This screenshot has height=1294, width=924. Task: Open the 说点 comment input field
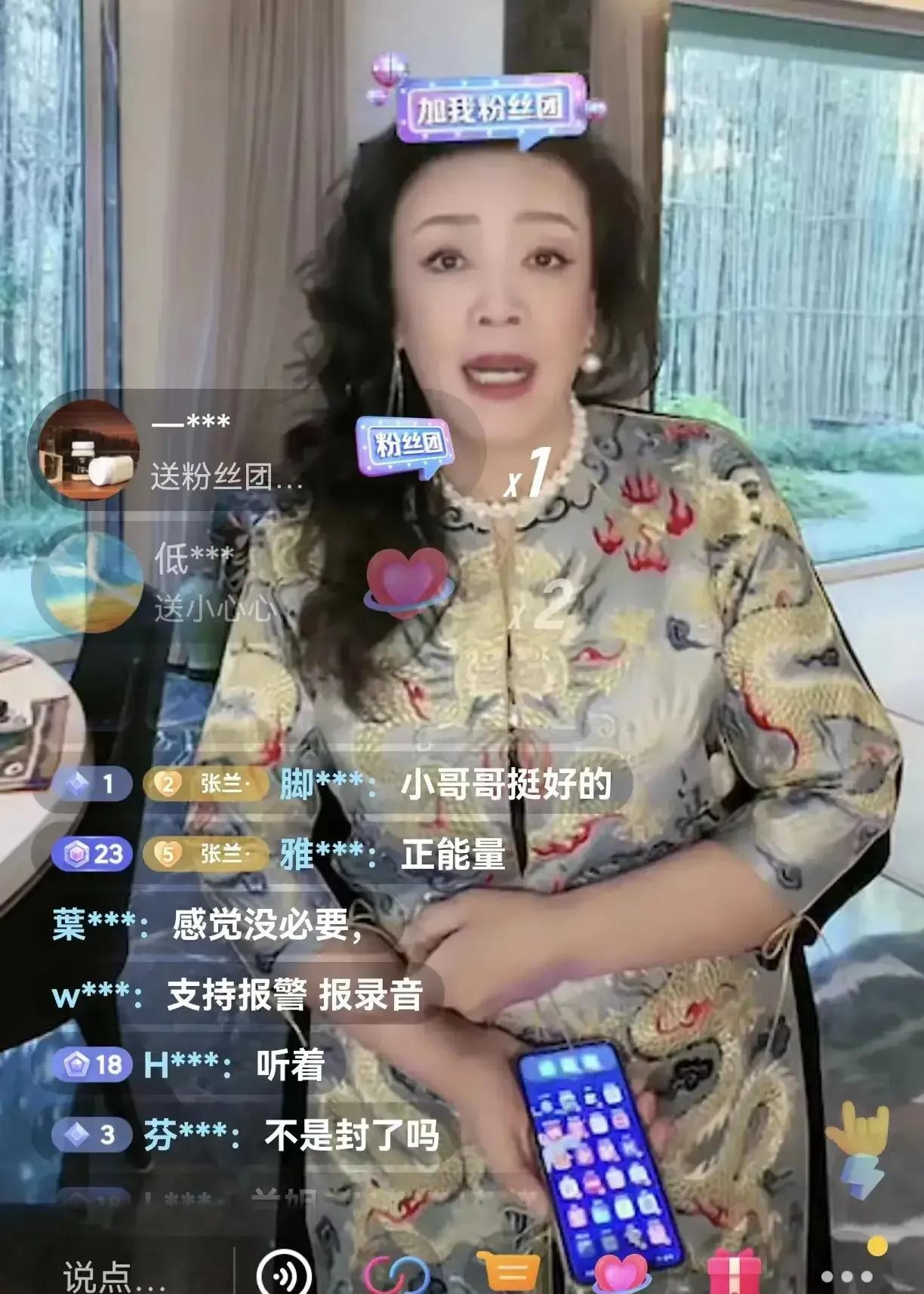pos(113,1276)
